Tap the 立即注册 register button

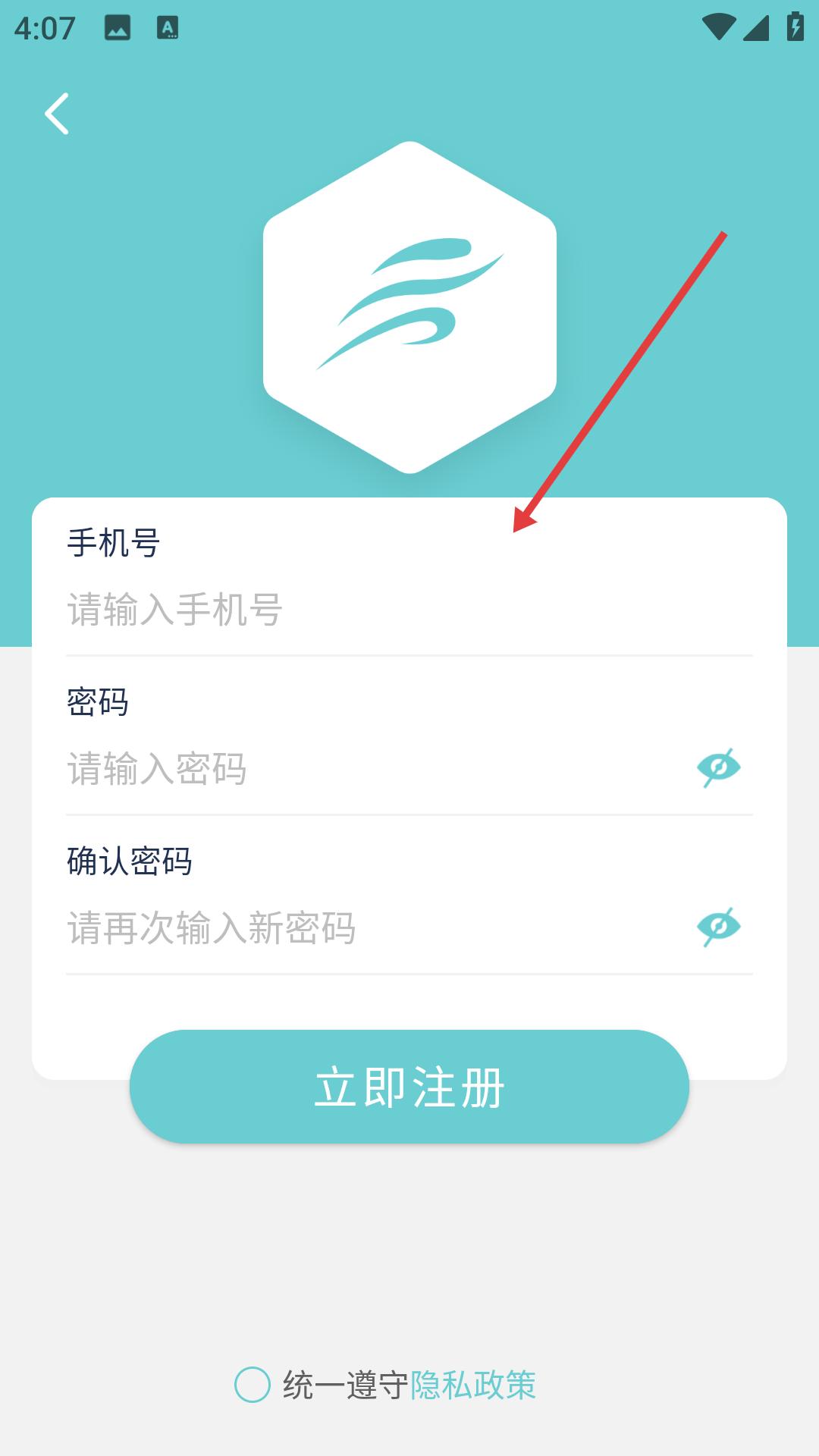click(409, 1087)
